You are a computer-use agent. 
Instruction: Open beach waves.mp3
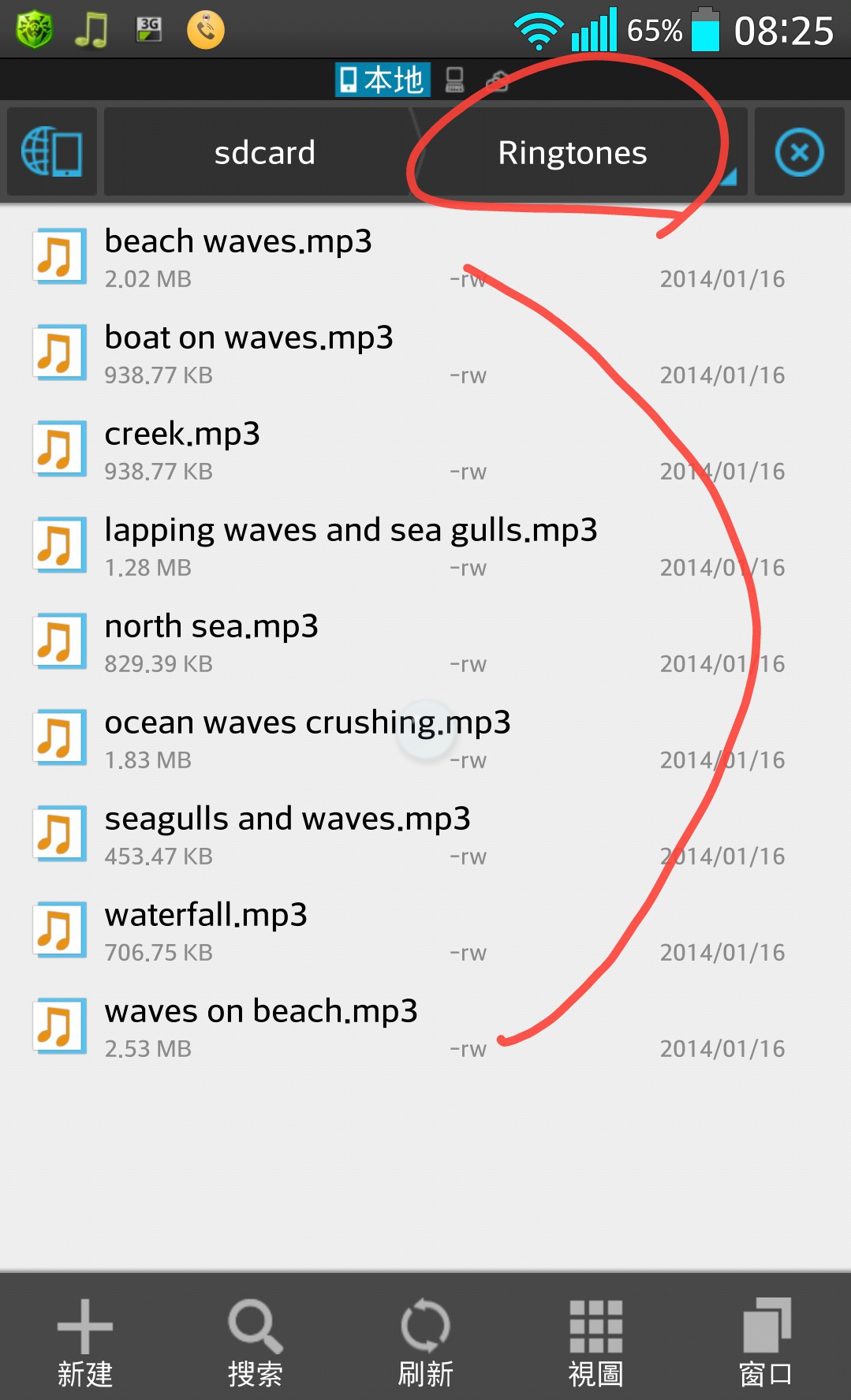tap(238, 256)
